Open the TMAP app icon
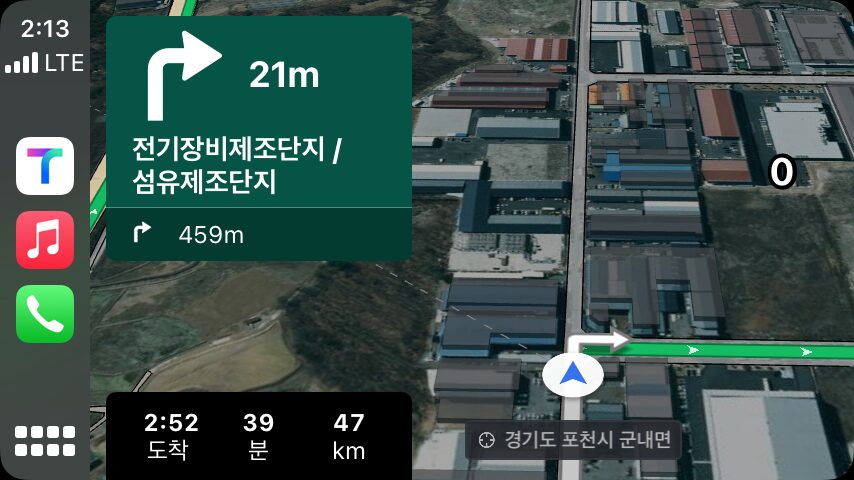The width and height of the screenshot is (854, 480). [45, 166]
